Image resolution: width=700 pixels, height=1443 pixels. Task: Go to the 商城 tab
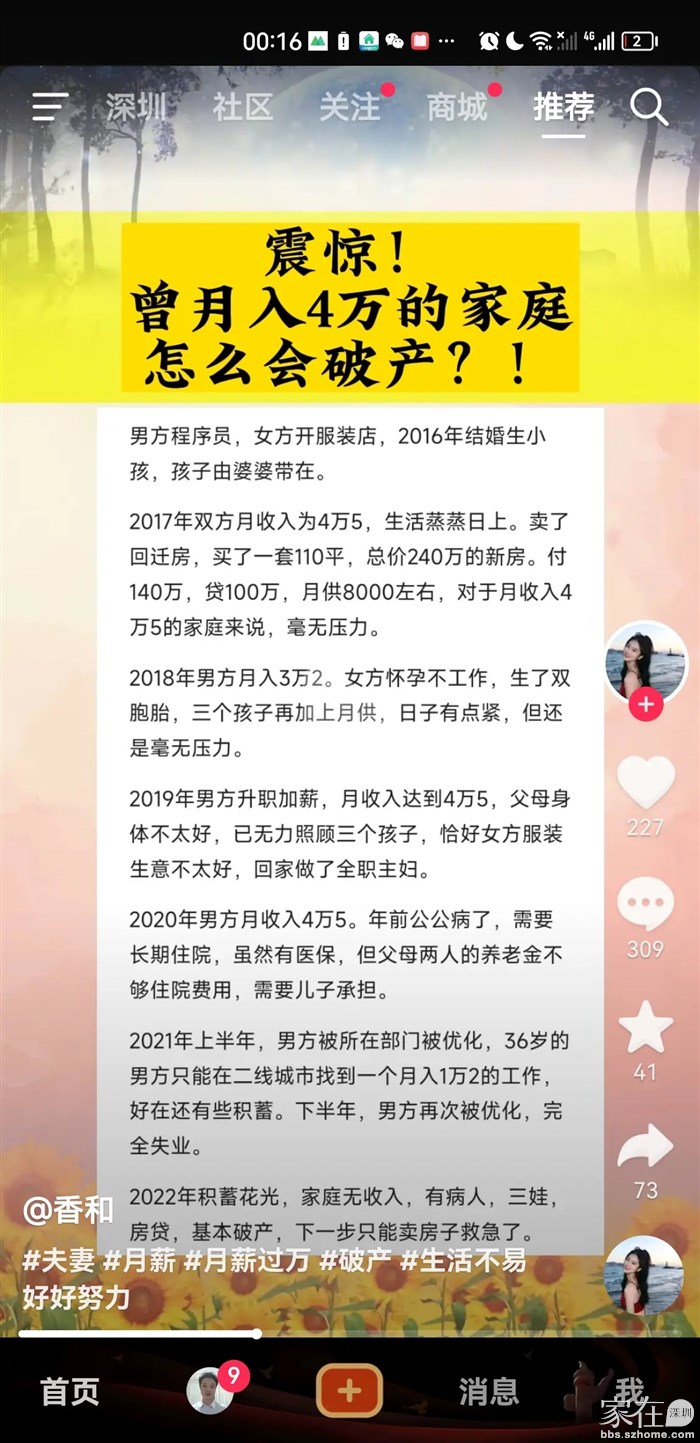pyautogui.click(x=457, y=107)
